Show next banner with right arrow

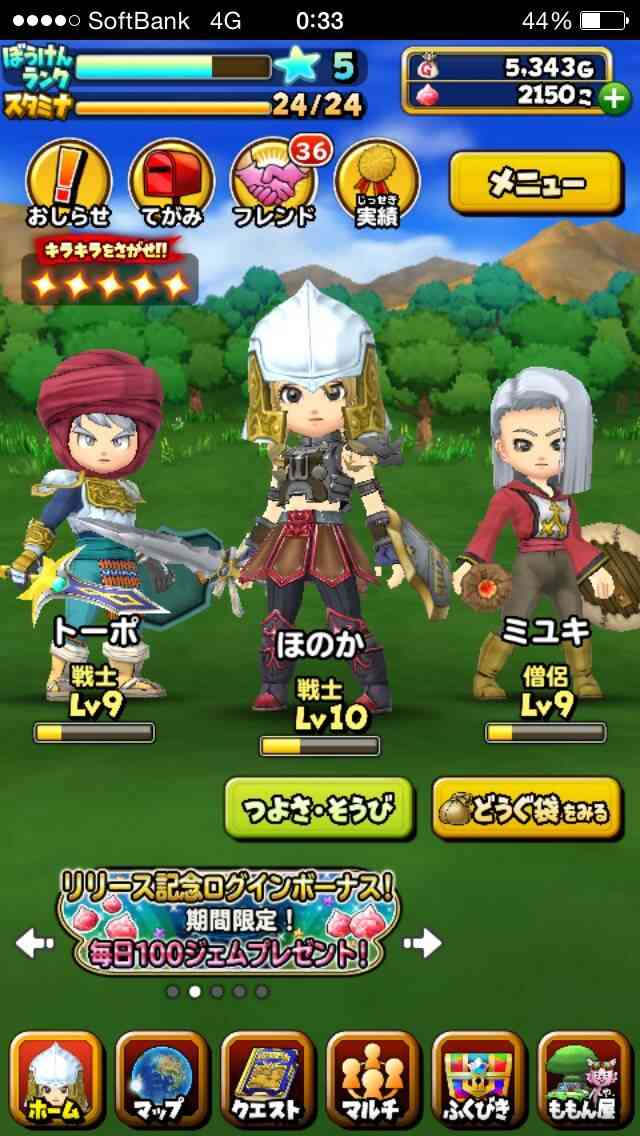tap(423, 943)
